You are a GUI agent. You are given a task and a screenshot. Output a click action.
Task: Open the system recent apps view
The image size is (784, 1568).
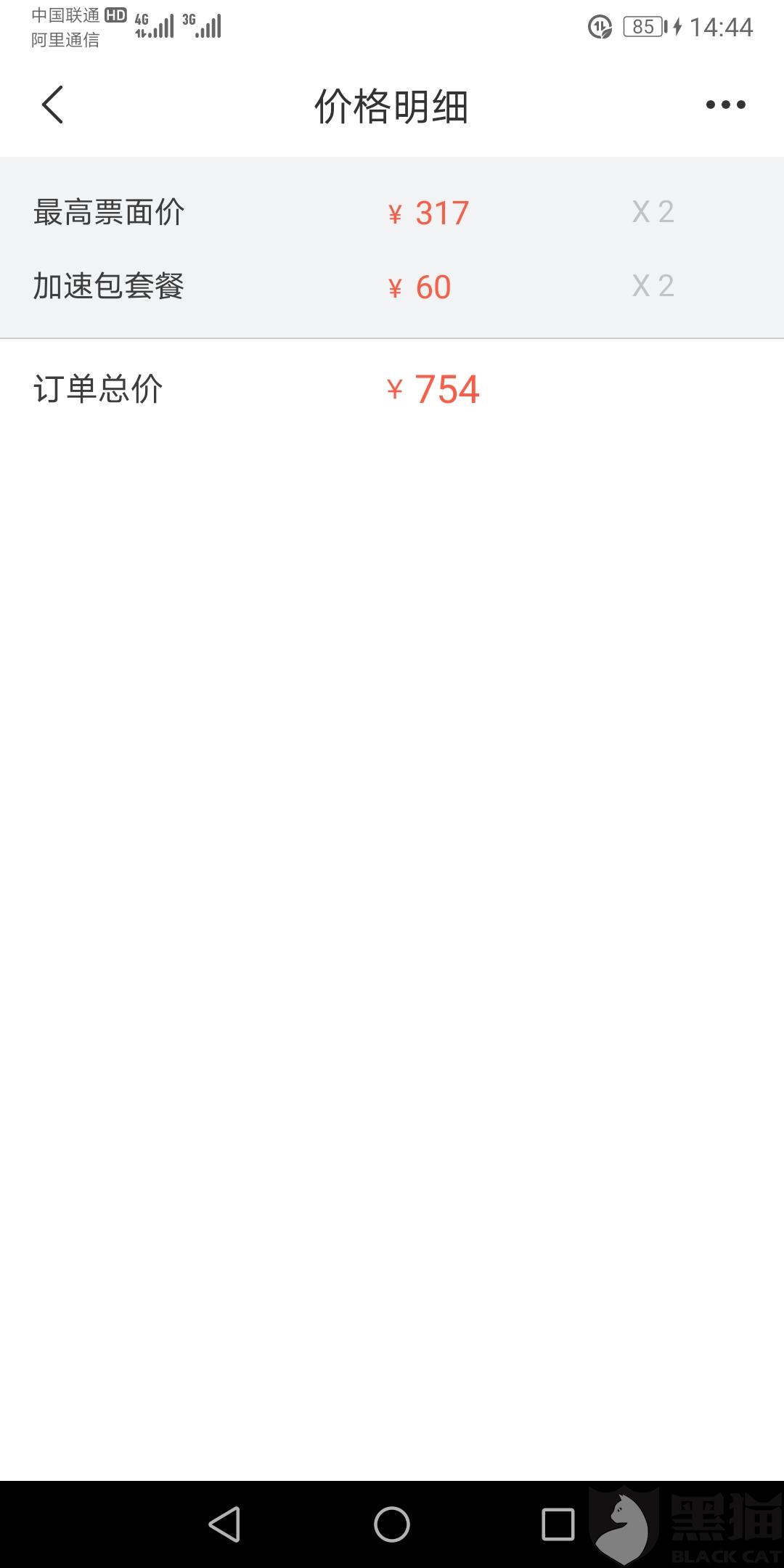pyautogui.click(x=558, y=1523)
